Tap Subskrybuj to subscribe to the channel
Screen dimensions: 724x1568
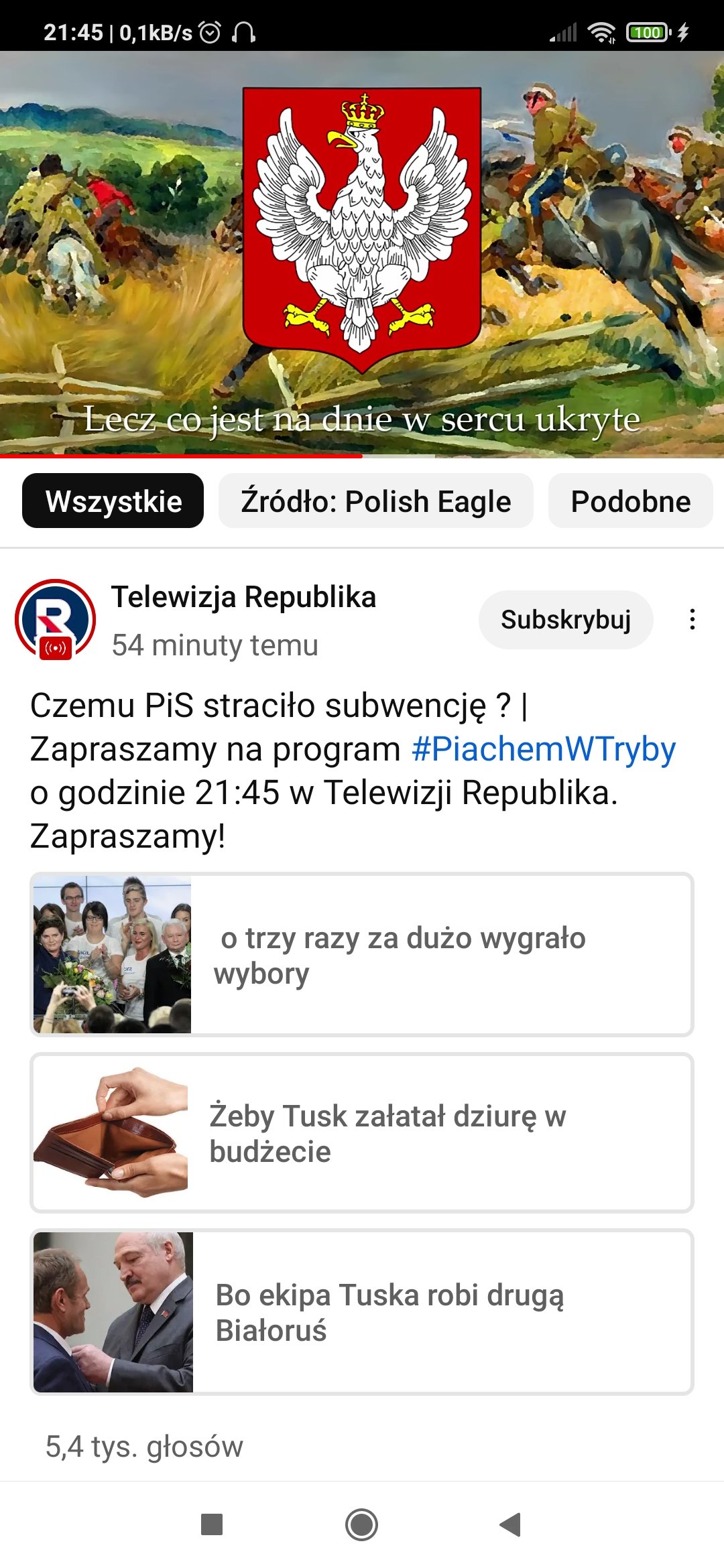click(566, 620)
